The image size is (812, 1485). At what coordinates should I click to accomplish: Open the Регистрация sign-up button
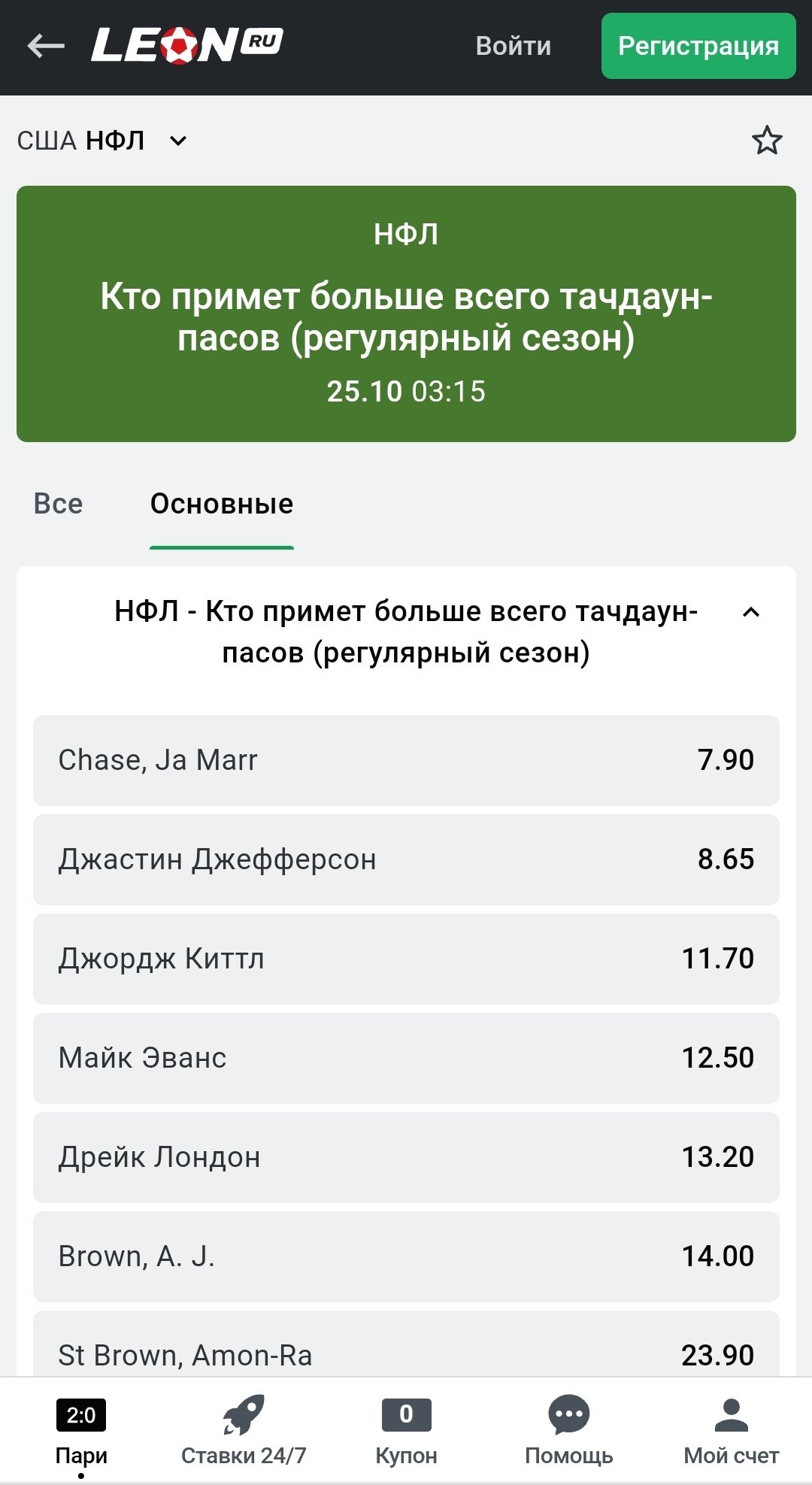[x=698, y=46]
